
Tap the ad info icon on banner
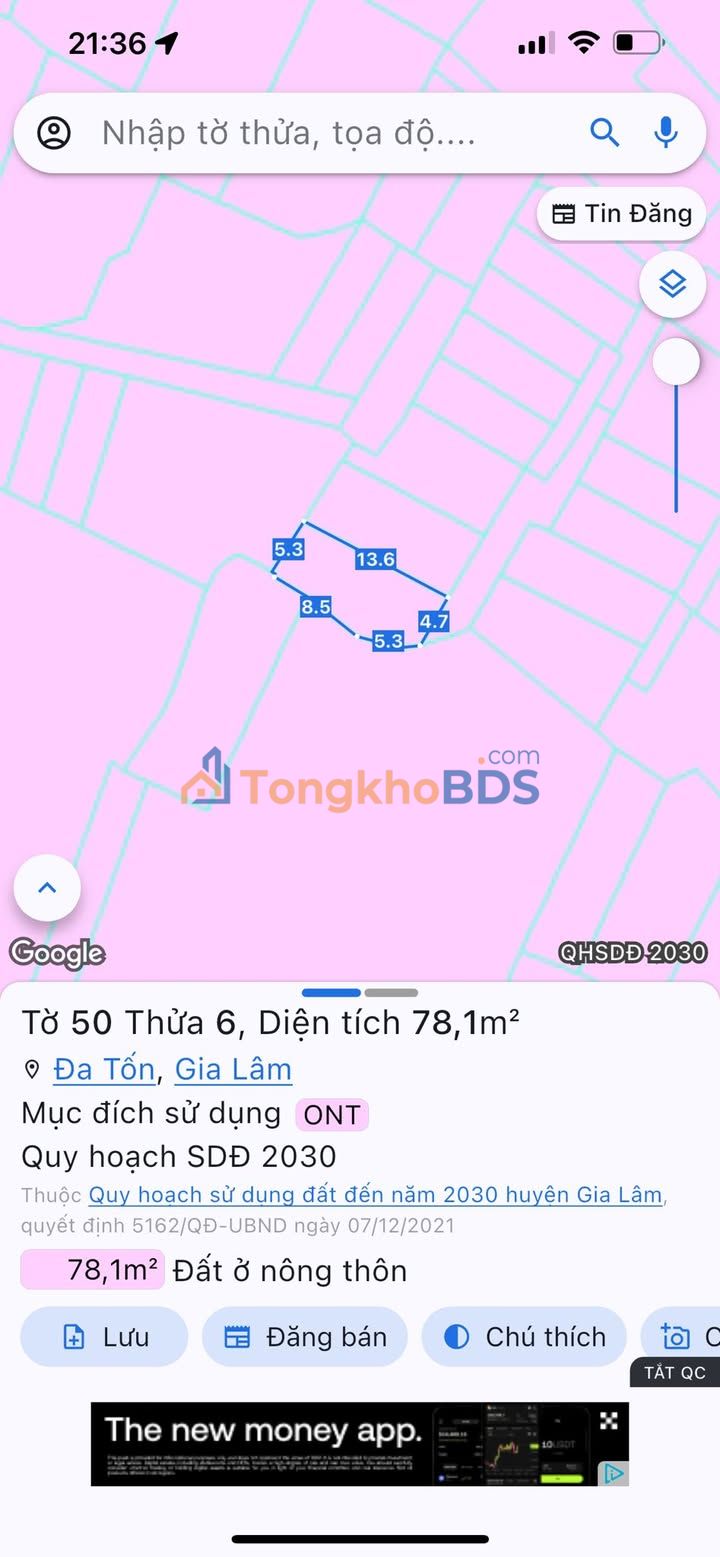(x=612, y=1473)
